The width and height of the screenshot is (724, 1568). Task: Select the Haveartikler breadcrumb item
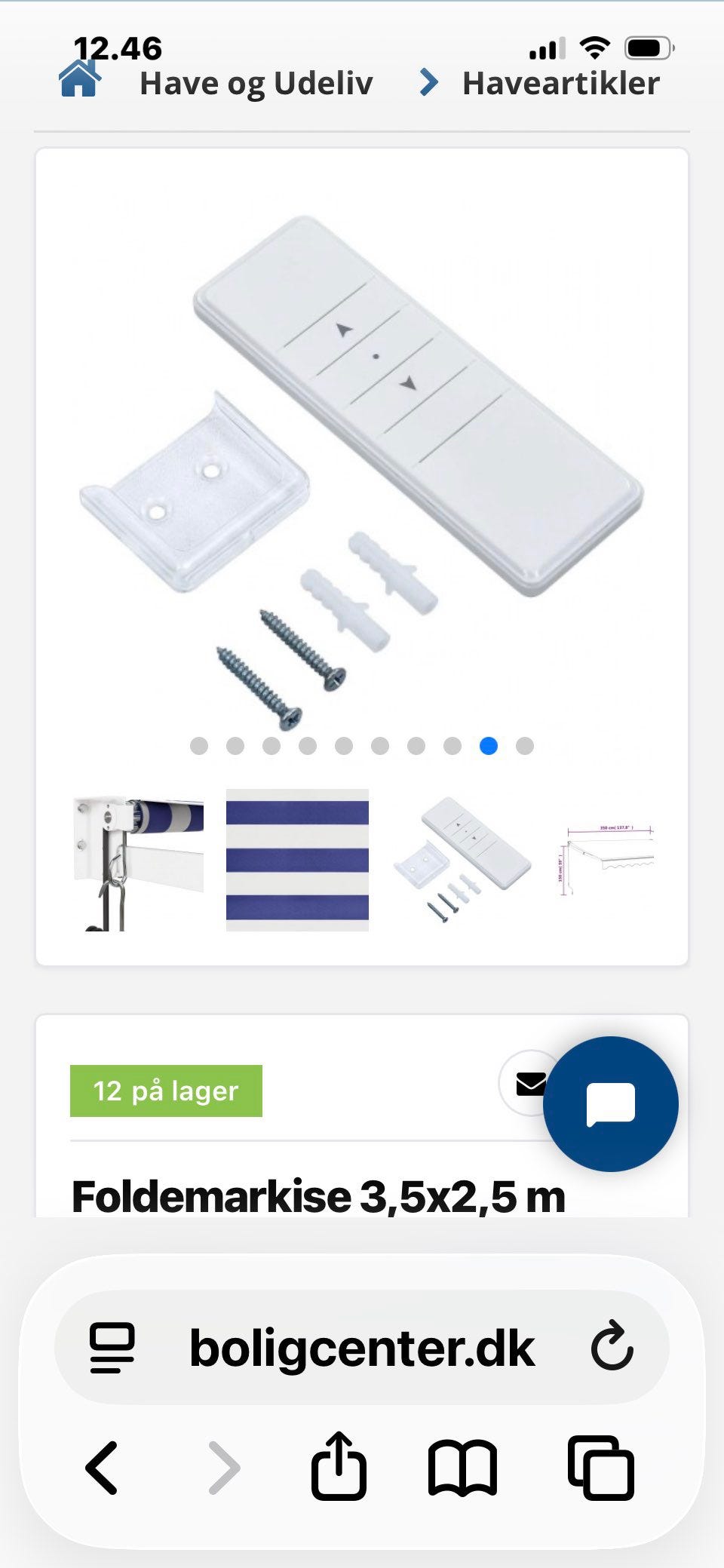coord(561,83)
